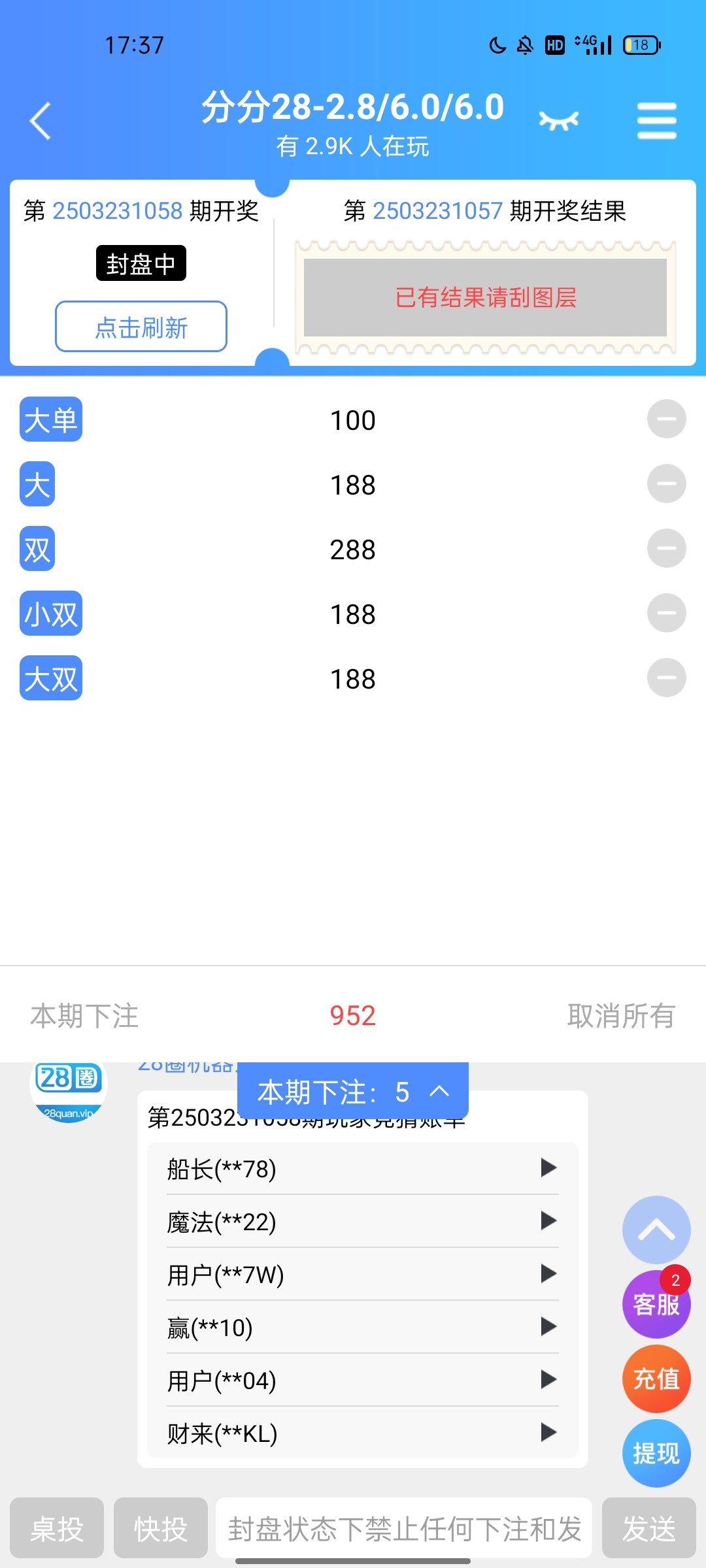The width and height of the screenshot is (706, 1568).
Task: Open 充值 recharge
Action: point(656,1379)
